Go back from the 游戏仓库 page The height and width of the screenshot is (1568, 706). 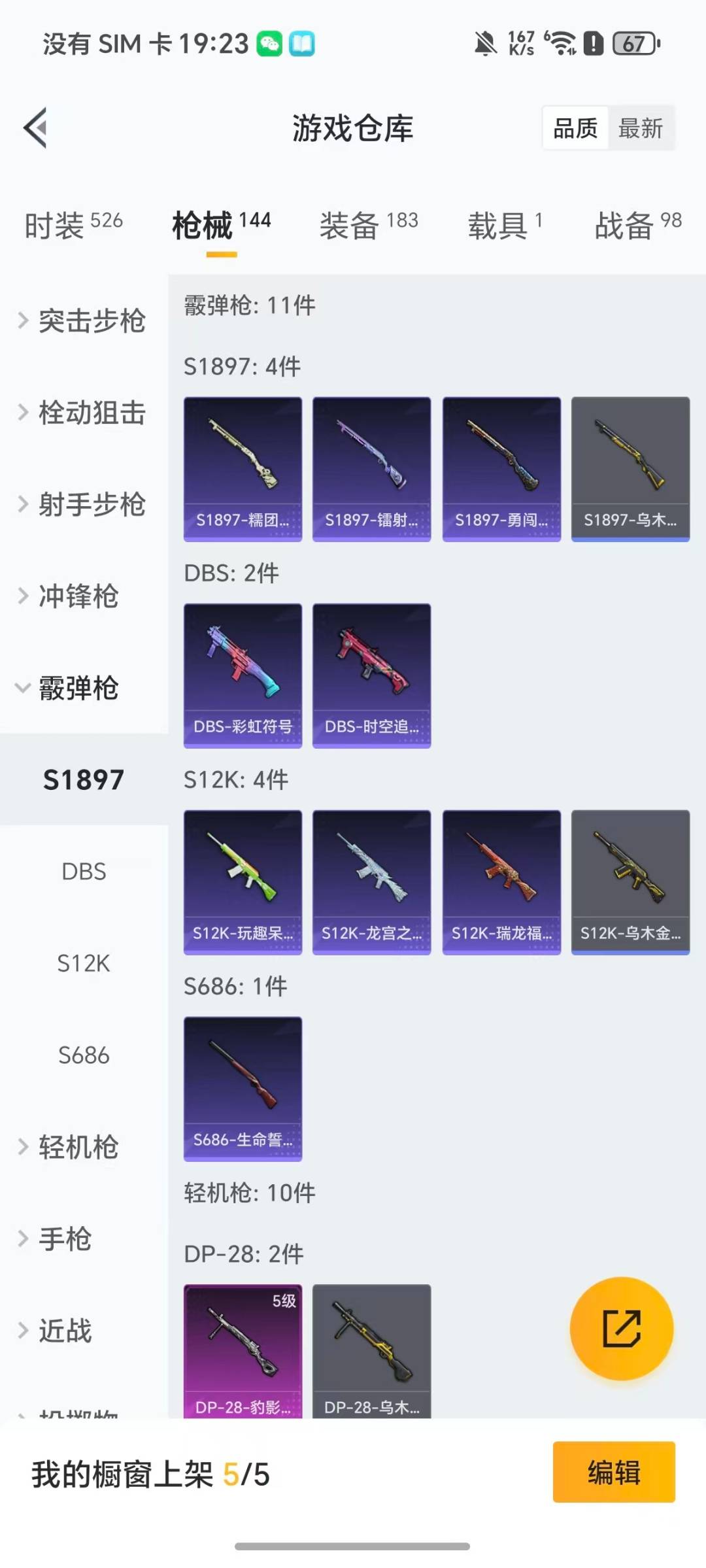coord(36,128)
